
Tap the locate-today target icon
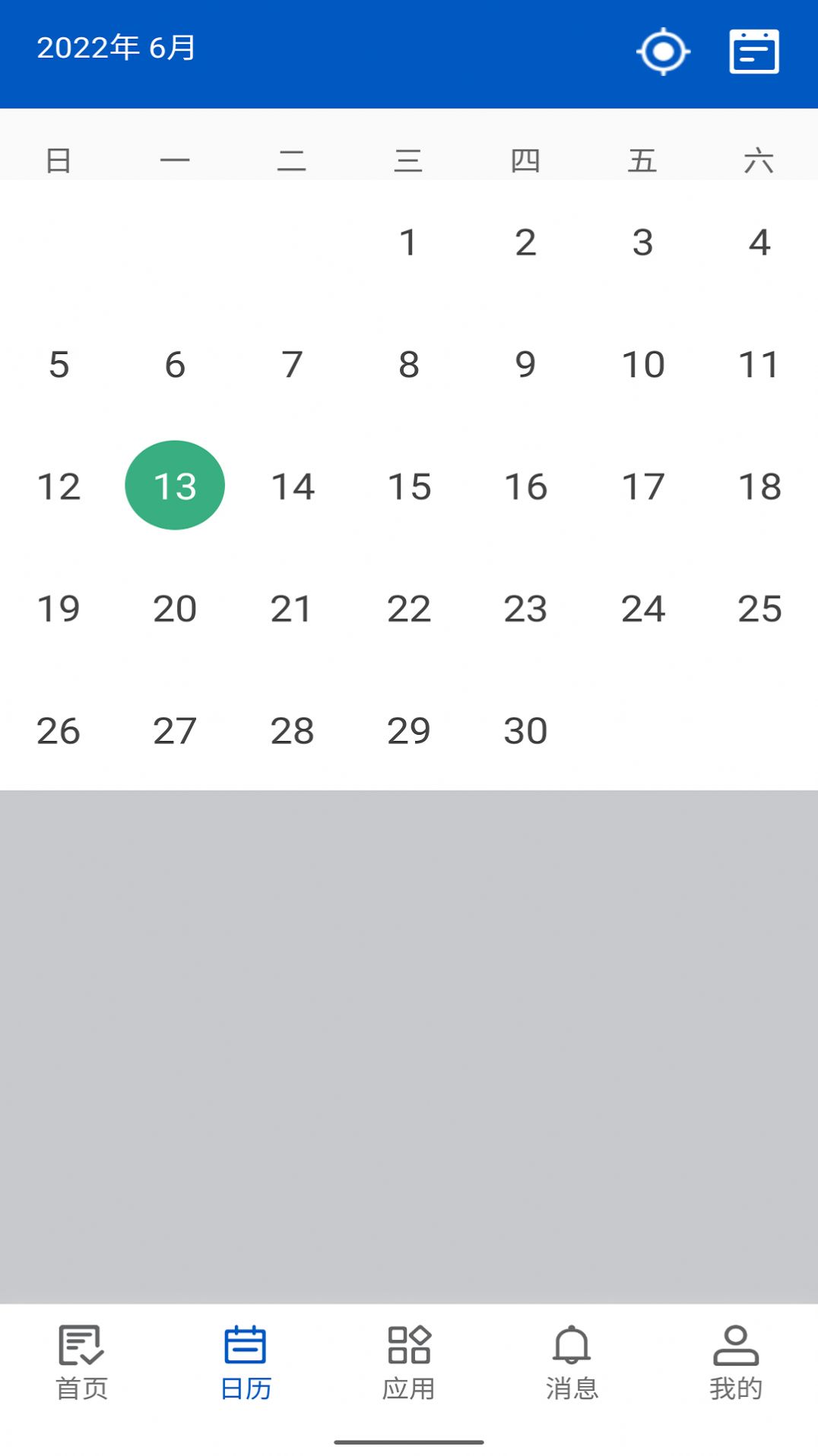click(663, 52)
